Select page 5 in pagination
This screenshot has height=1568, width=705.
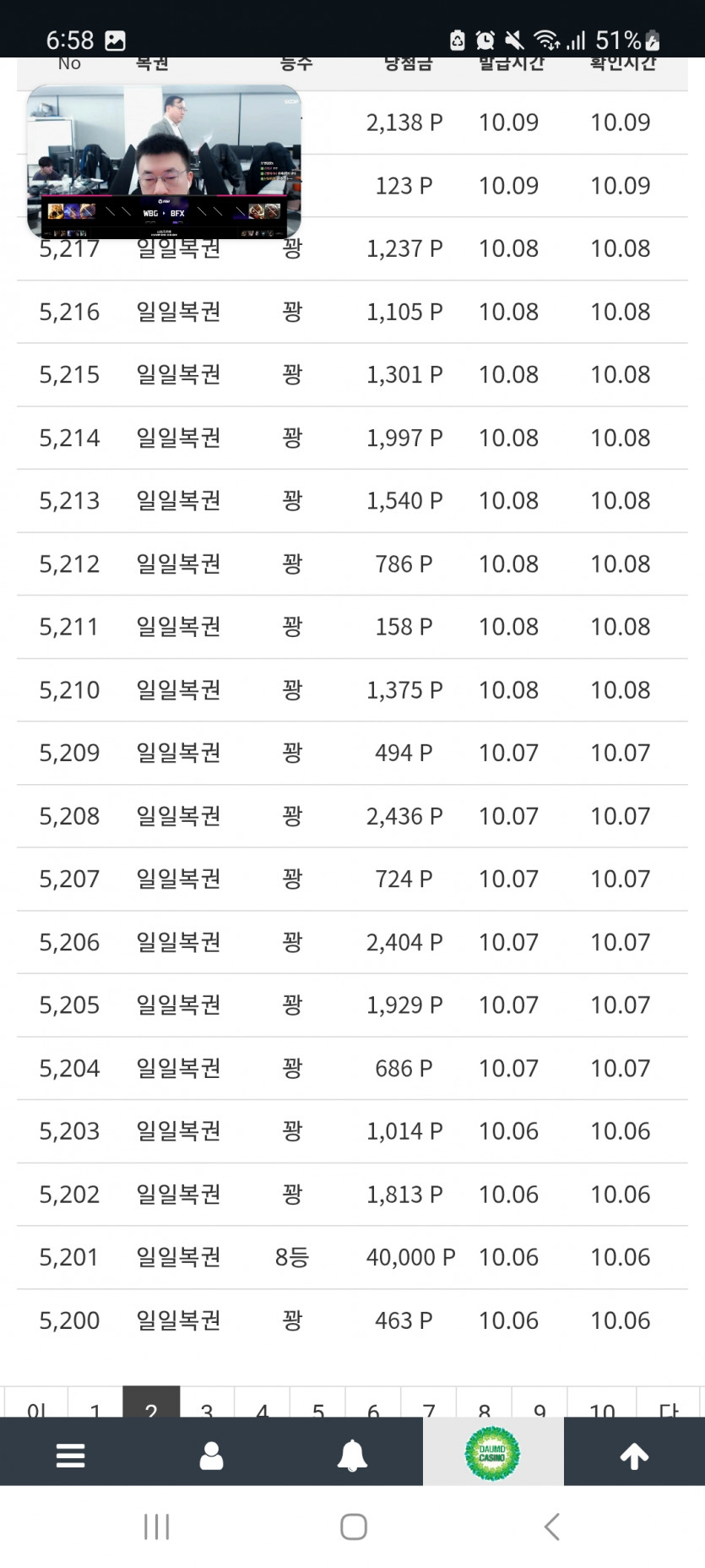click(x=318, y=1406)
